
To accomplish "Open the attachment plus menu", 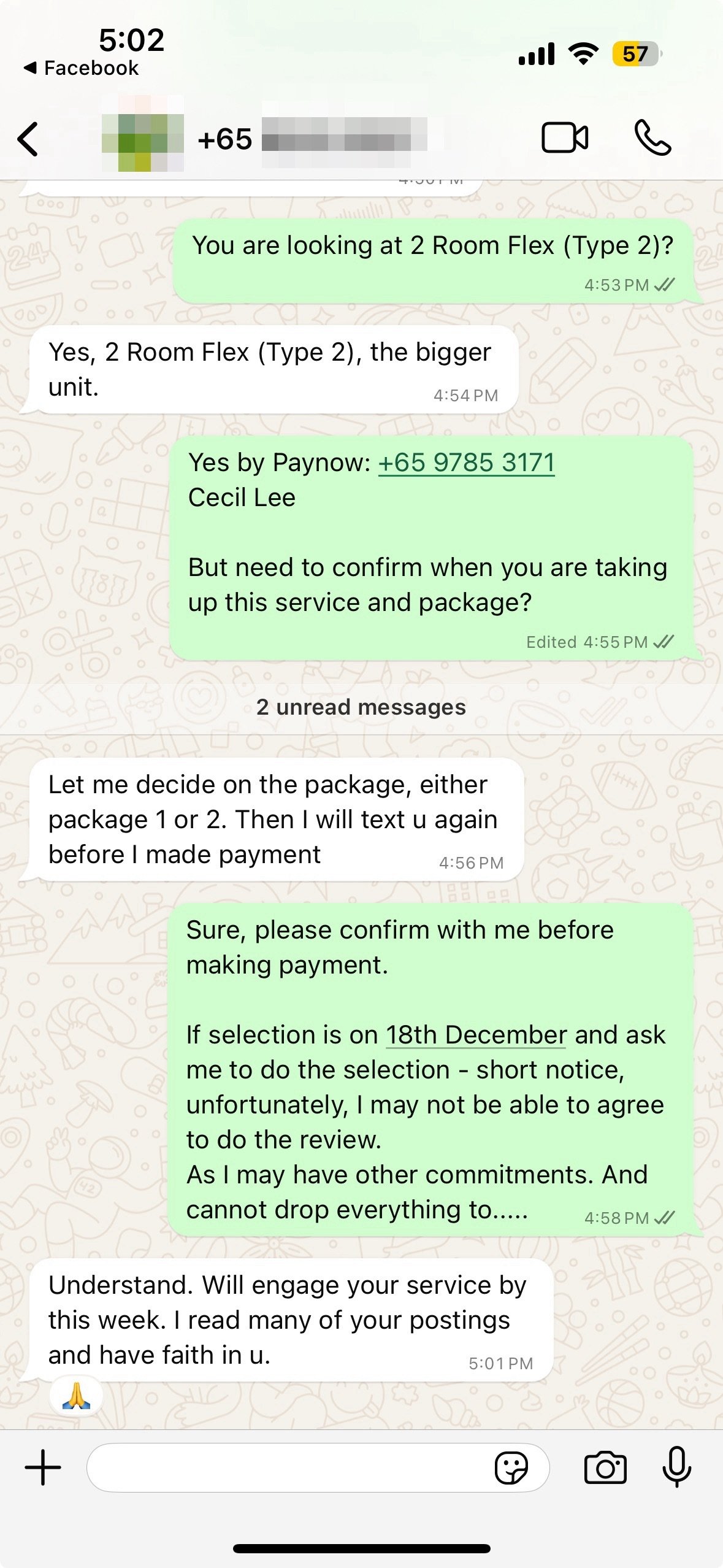I will [x=43, y=1467].
